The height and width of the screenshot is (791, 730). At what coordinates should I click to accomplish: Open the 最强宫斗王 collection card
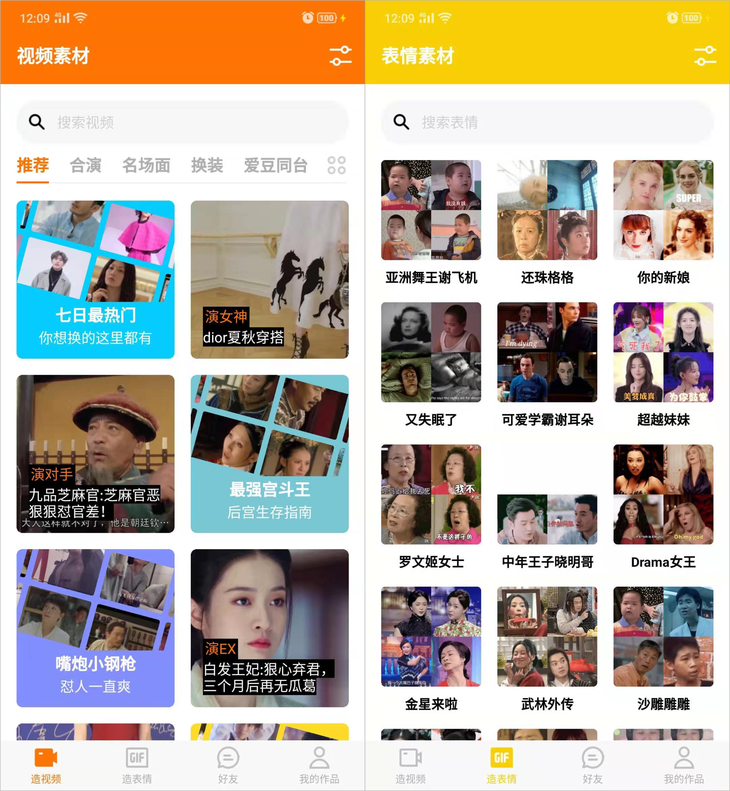[269, 453]
